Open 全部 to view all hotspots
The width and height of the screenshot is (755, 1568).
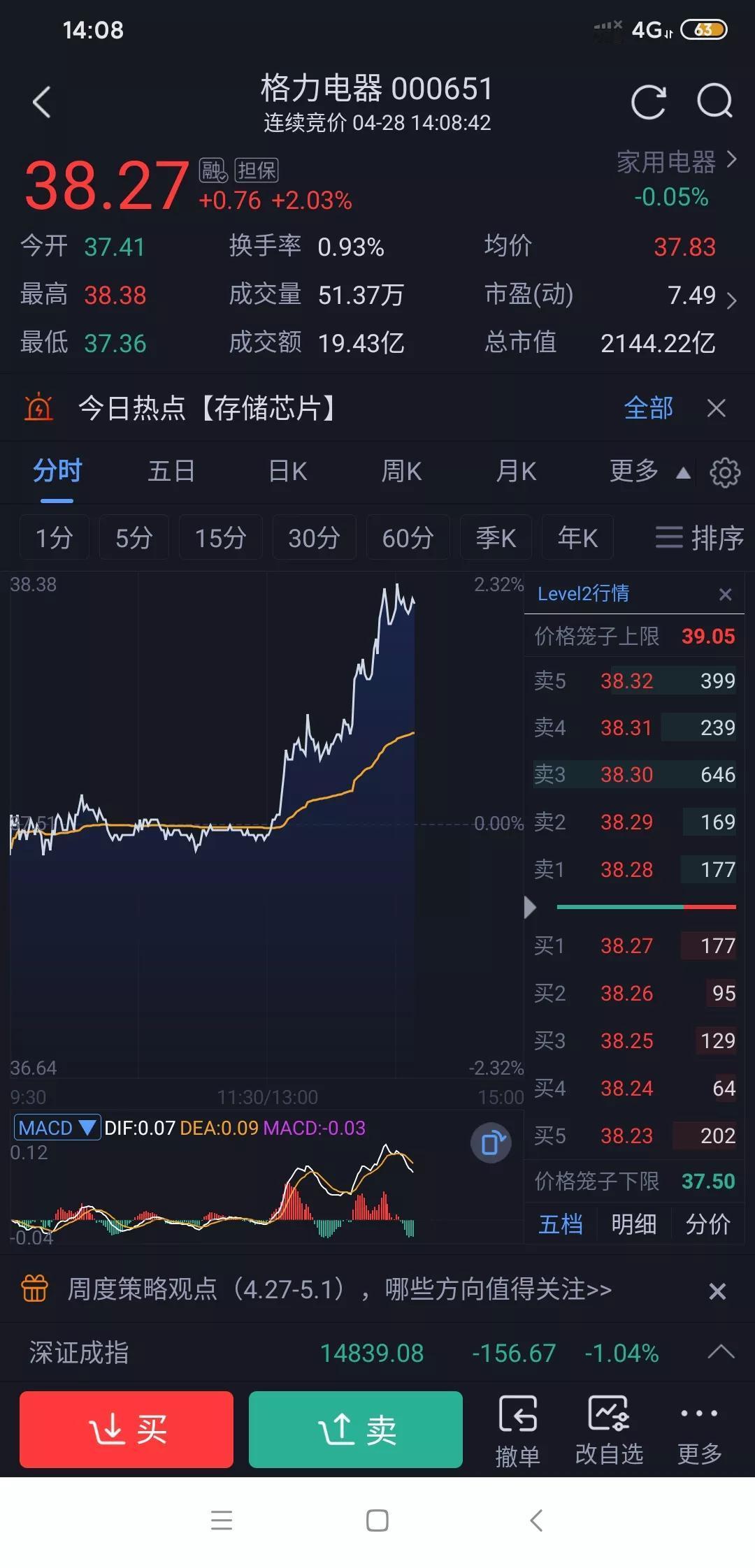coord(650,407)
